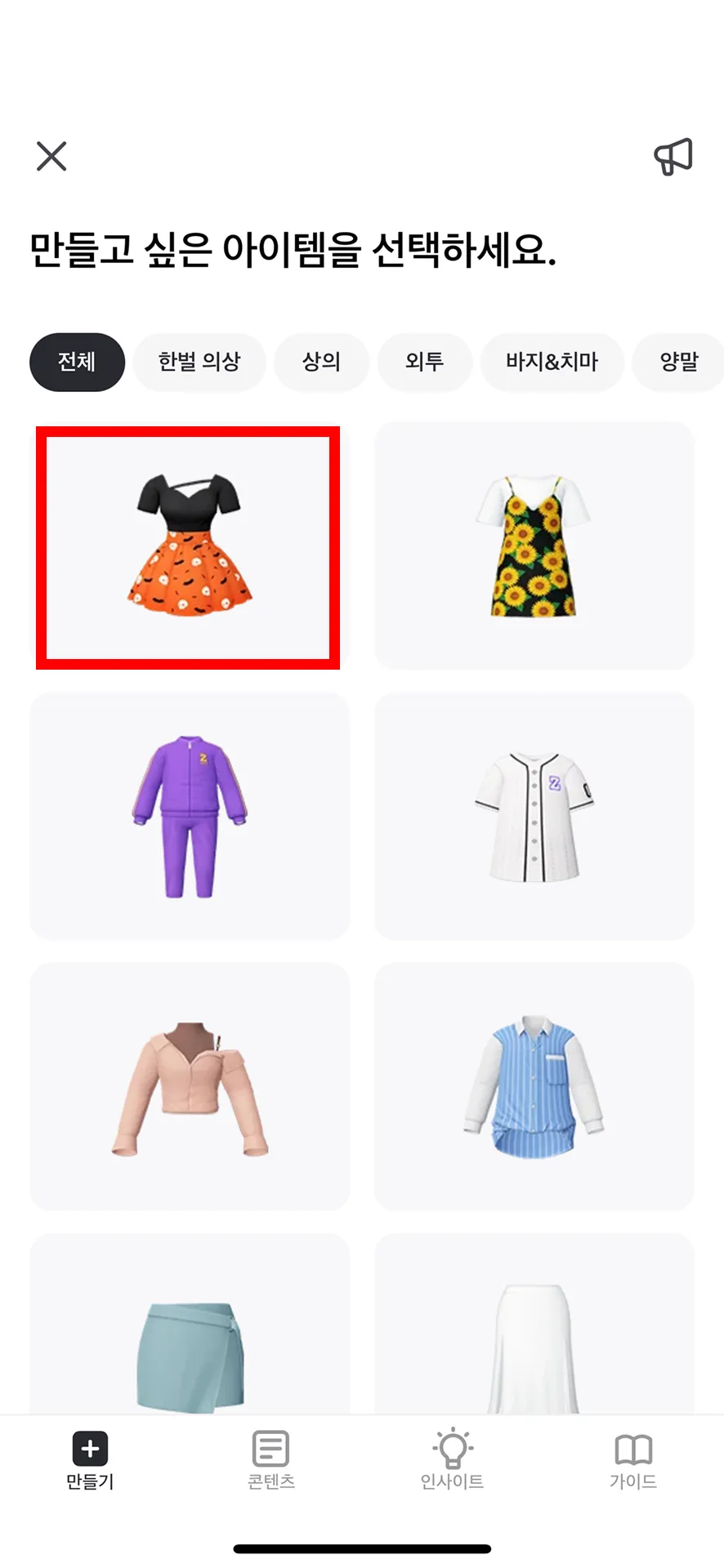Choose the orange Halloween dress item
This screenshot has width=724, height=1568.
(x=189, y=546)
